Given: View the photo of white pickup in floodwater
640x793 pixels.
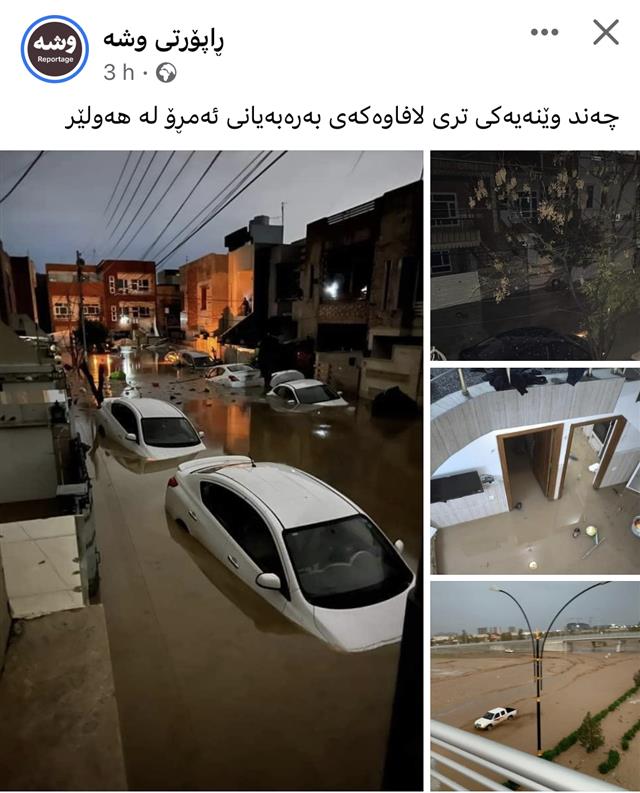Looking at the screenshot, I should point(535,685).
